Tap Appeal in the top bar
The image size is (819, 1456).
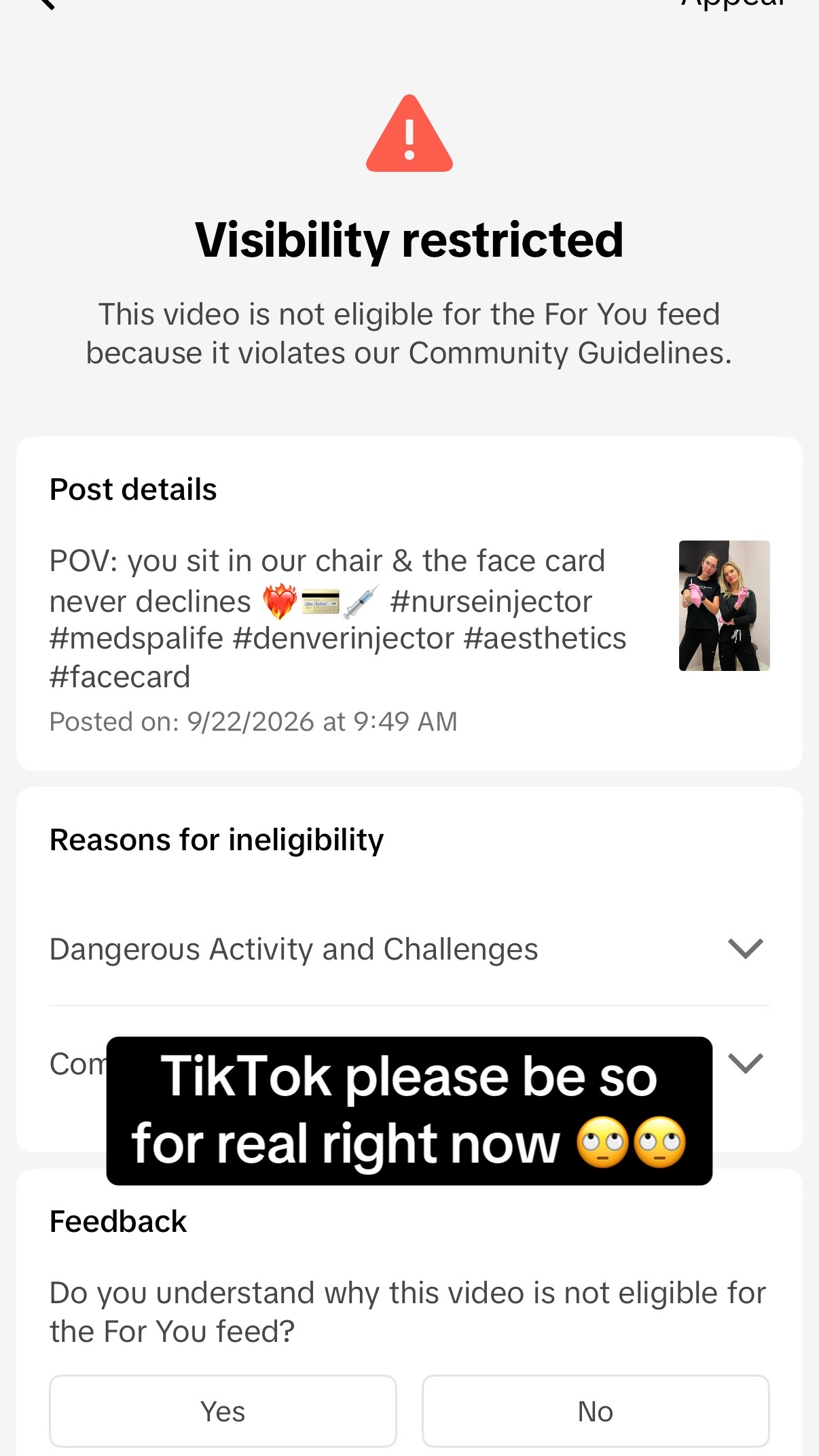pyautogui.click(x=733, y=3)
